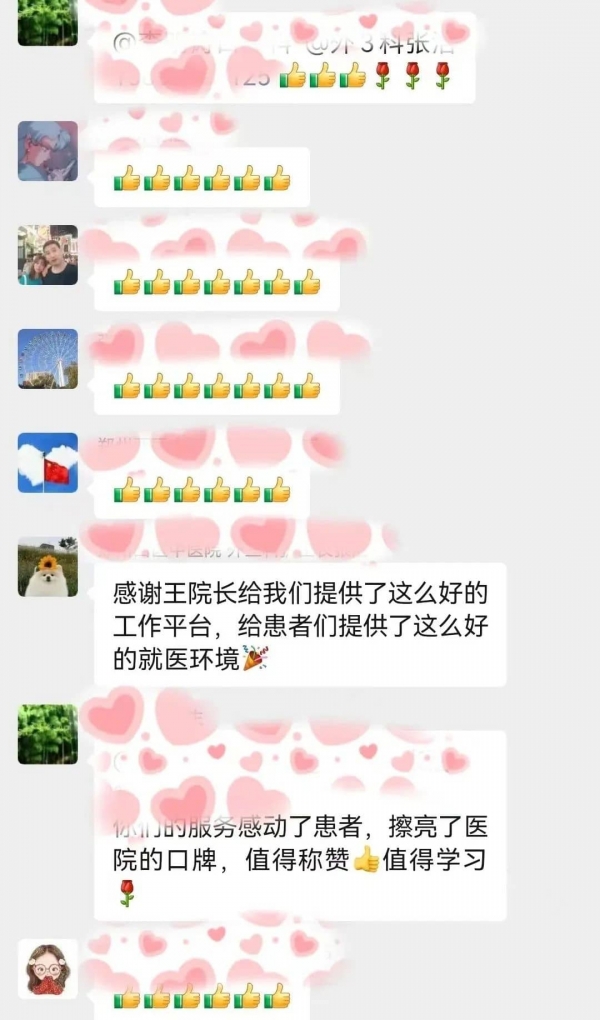Tap green trees avatar beside 值得称赞 message

(47, 734)
